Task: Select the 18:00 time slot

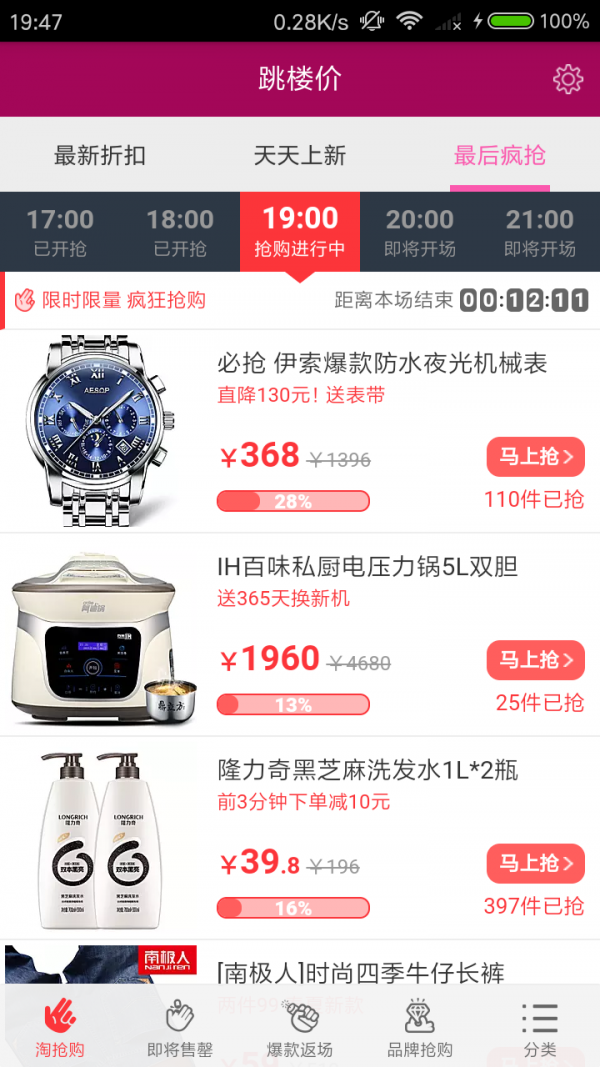Action: [x=180, y=232]
